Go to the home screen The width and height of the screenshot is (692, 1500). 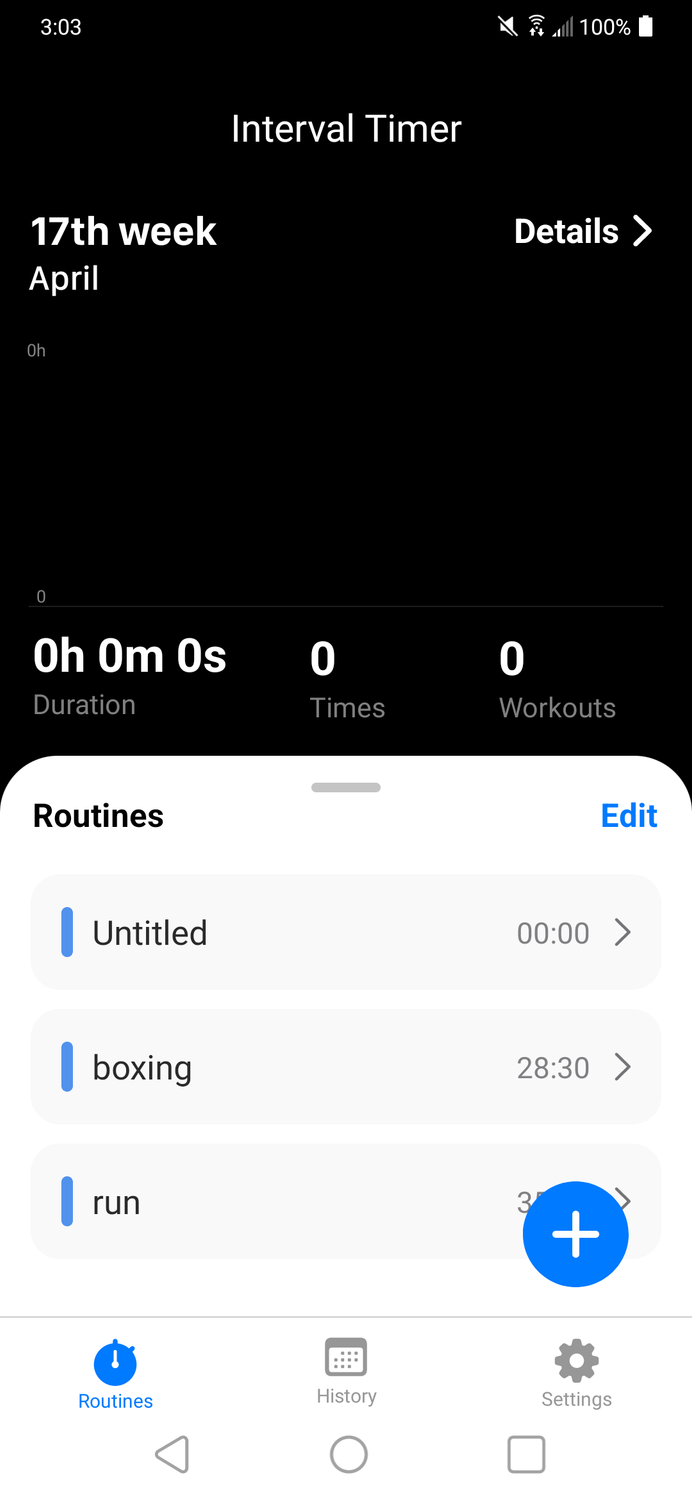349,1454
